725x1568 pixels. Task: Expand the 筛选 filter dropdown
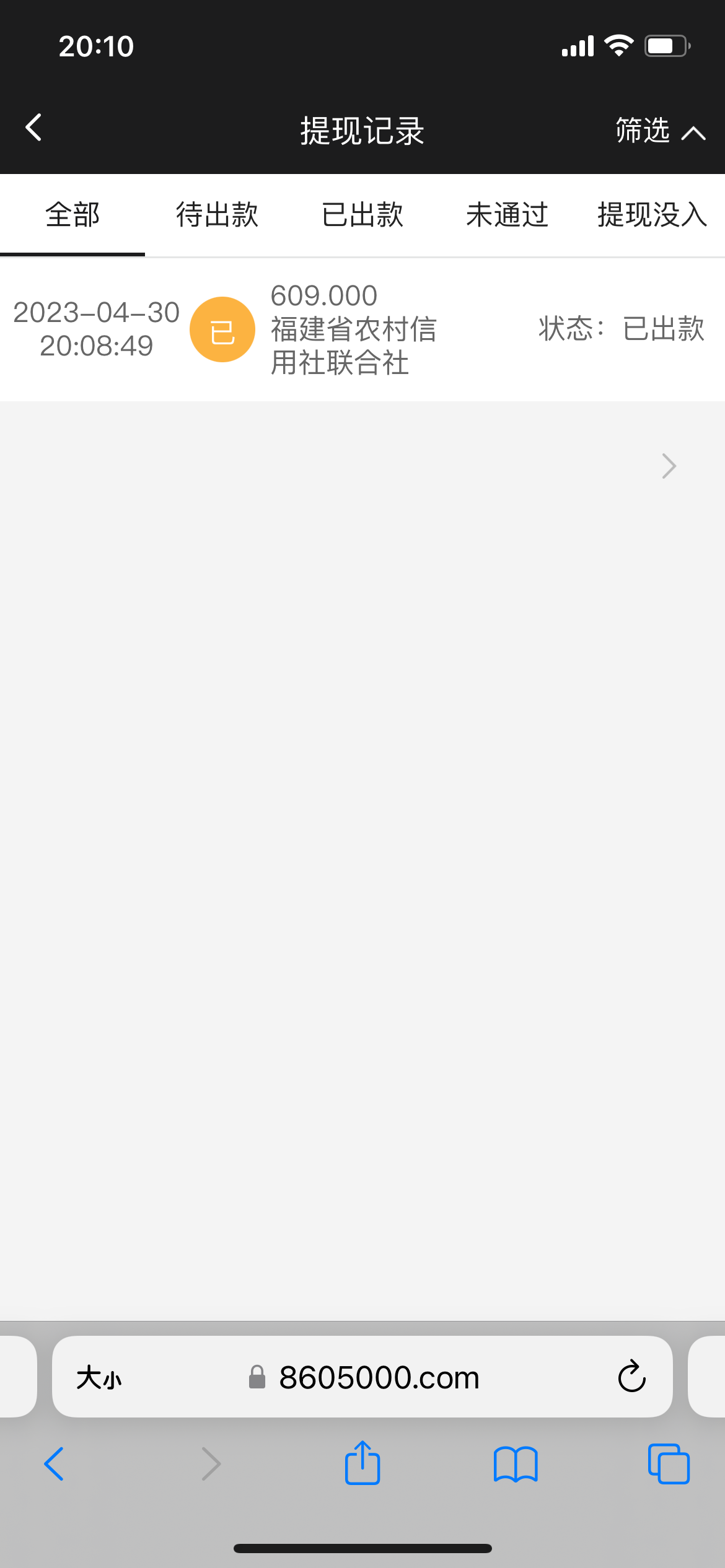659,131
